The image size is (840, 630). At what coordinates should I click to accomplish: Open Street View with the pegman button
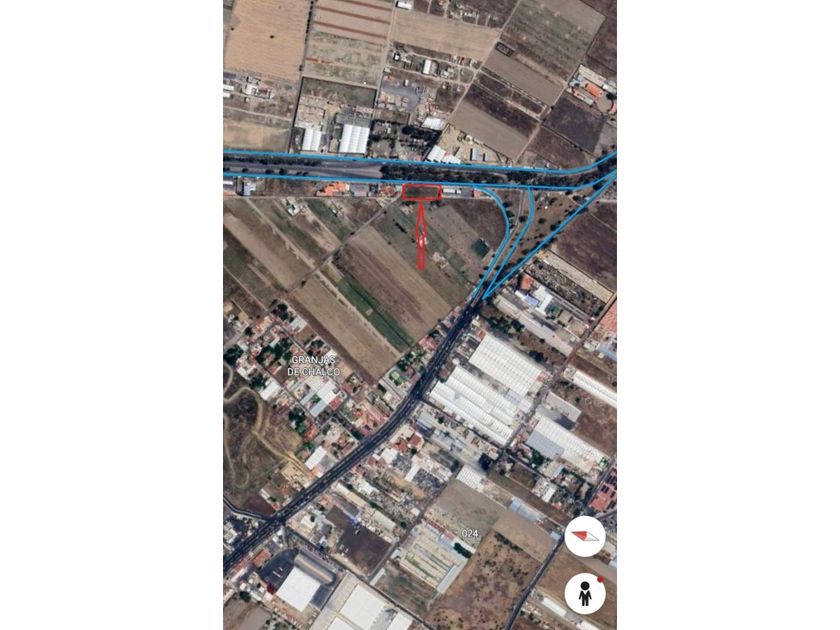(x=585, y=594)
